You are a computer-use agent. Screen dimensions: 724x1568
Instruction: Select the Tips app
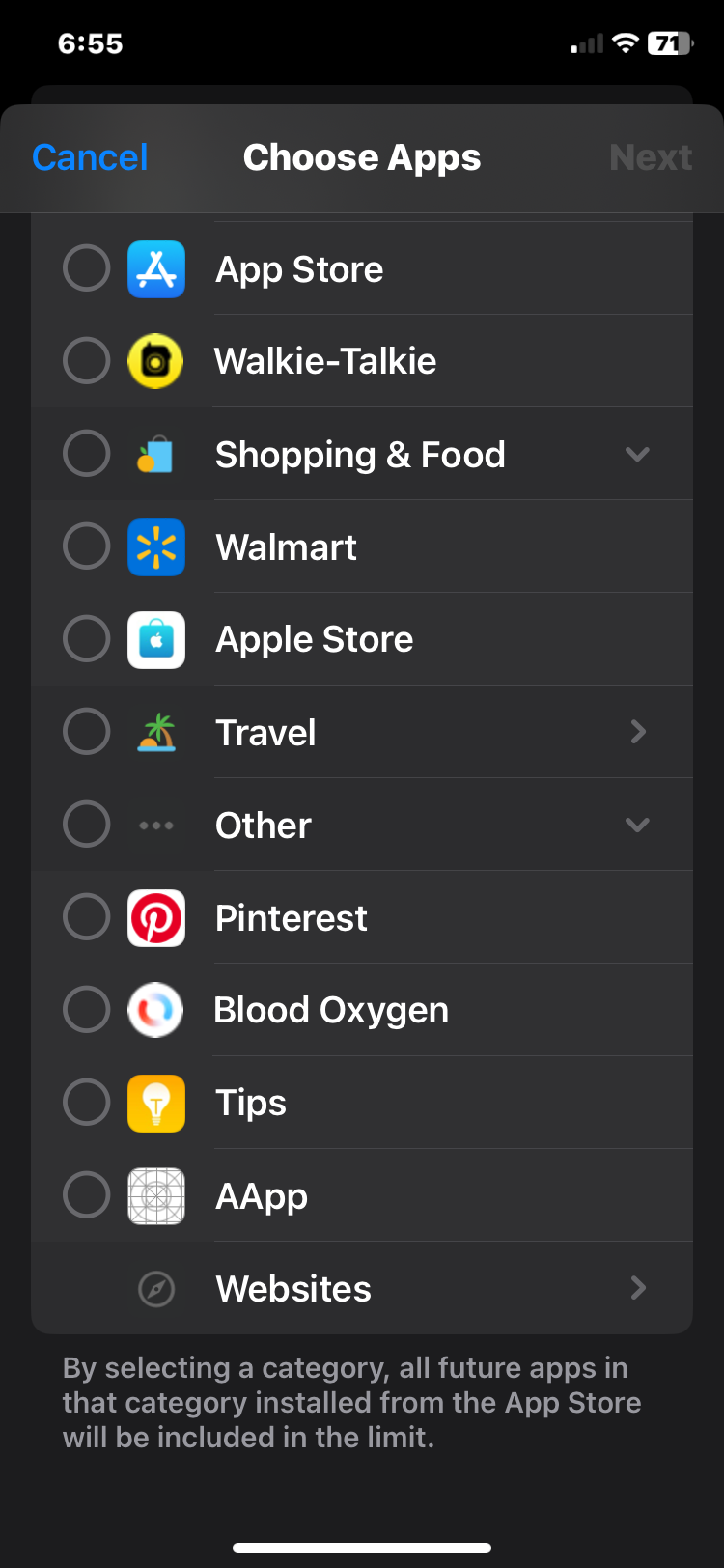pyautogui.click(x=86, y=1103)
